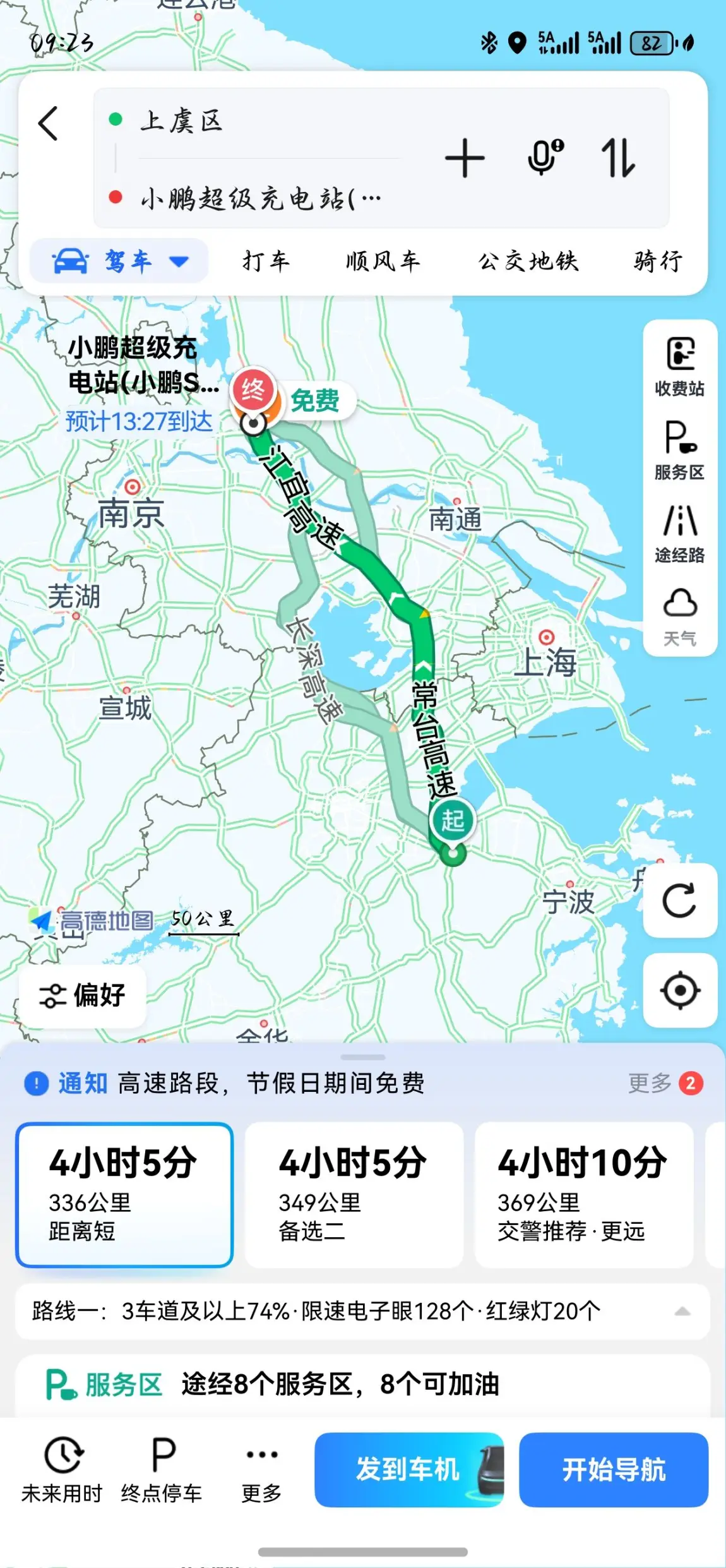The height and width of the screenshot is (1568, 726).
Task: Center map on my location
Action: click(x=680, y=990)
